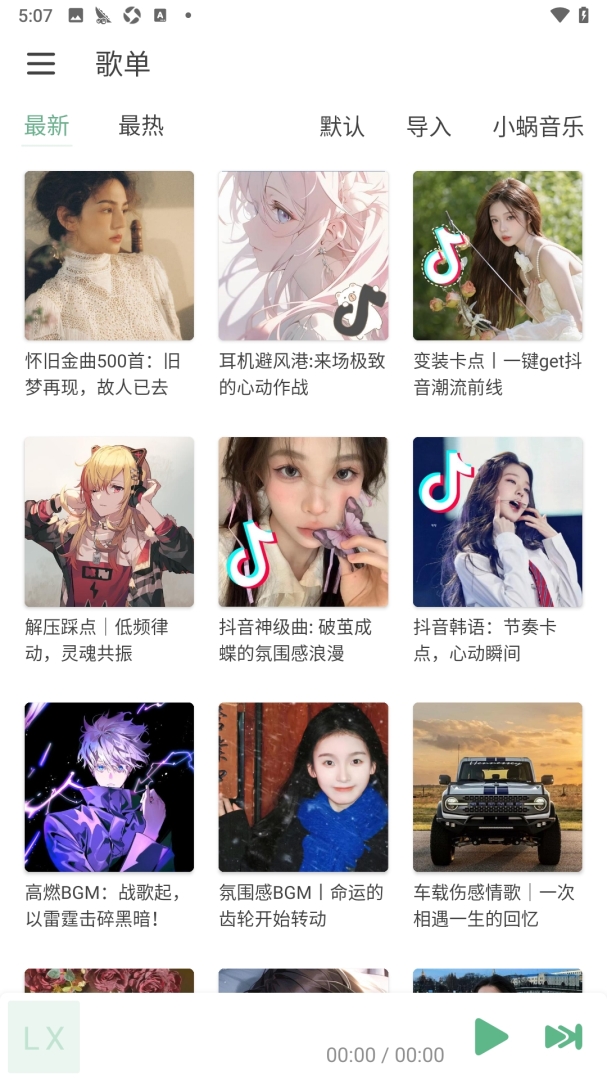Open the 小蜗音乐 source selector

click(537, 127)
